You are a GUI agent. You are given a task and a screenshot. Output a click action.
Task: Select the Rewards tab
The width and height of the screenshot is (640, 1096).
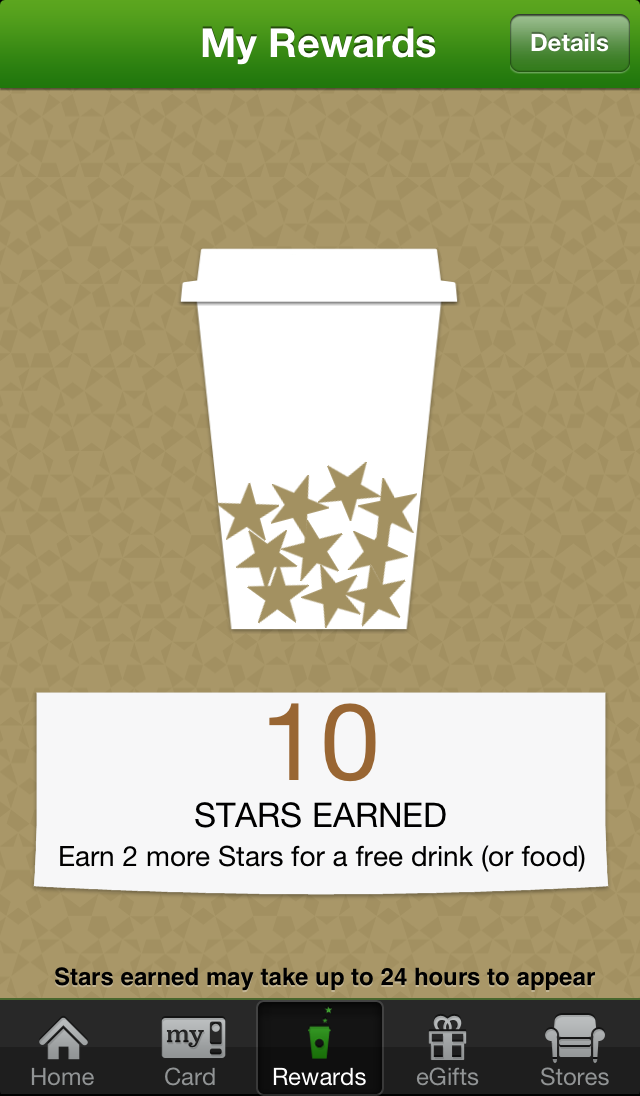pyautogui.click(x=319, y=1051)
